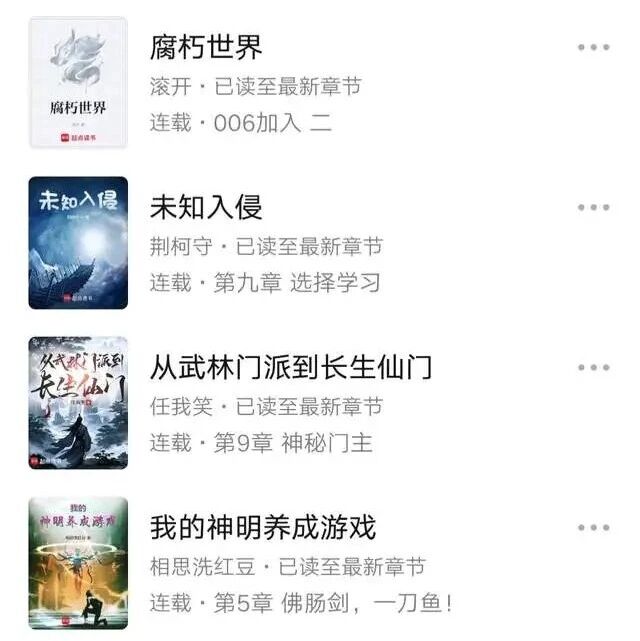Show more options for 未知入侵
Screen dimensions: 640x641
click(593, 207)
